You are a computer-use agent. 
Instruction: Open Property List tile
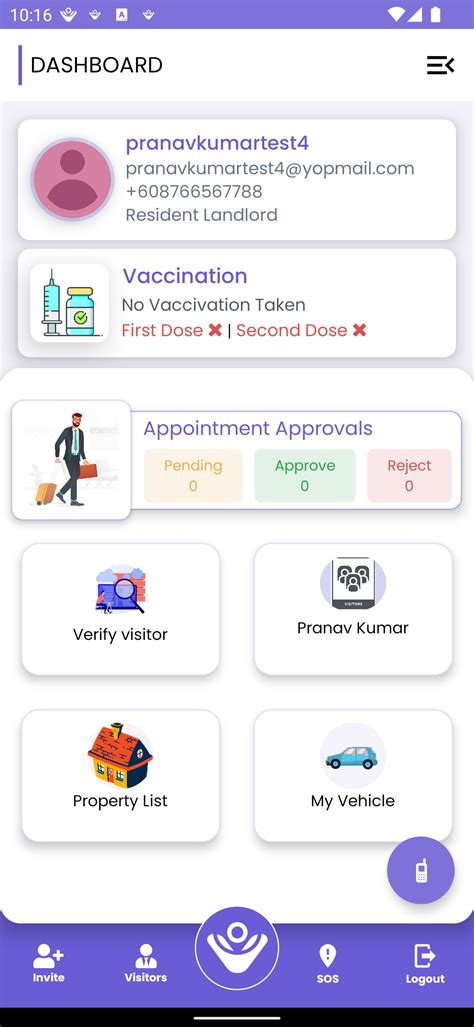120,775
